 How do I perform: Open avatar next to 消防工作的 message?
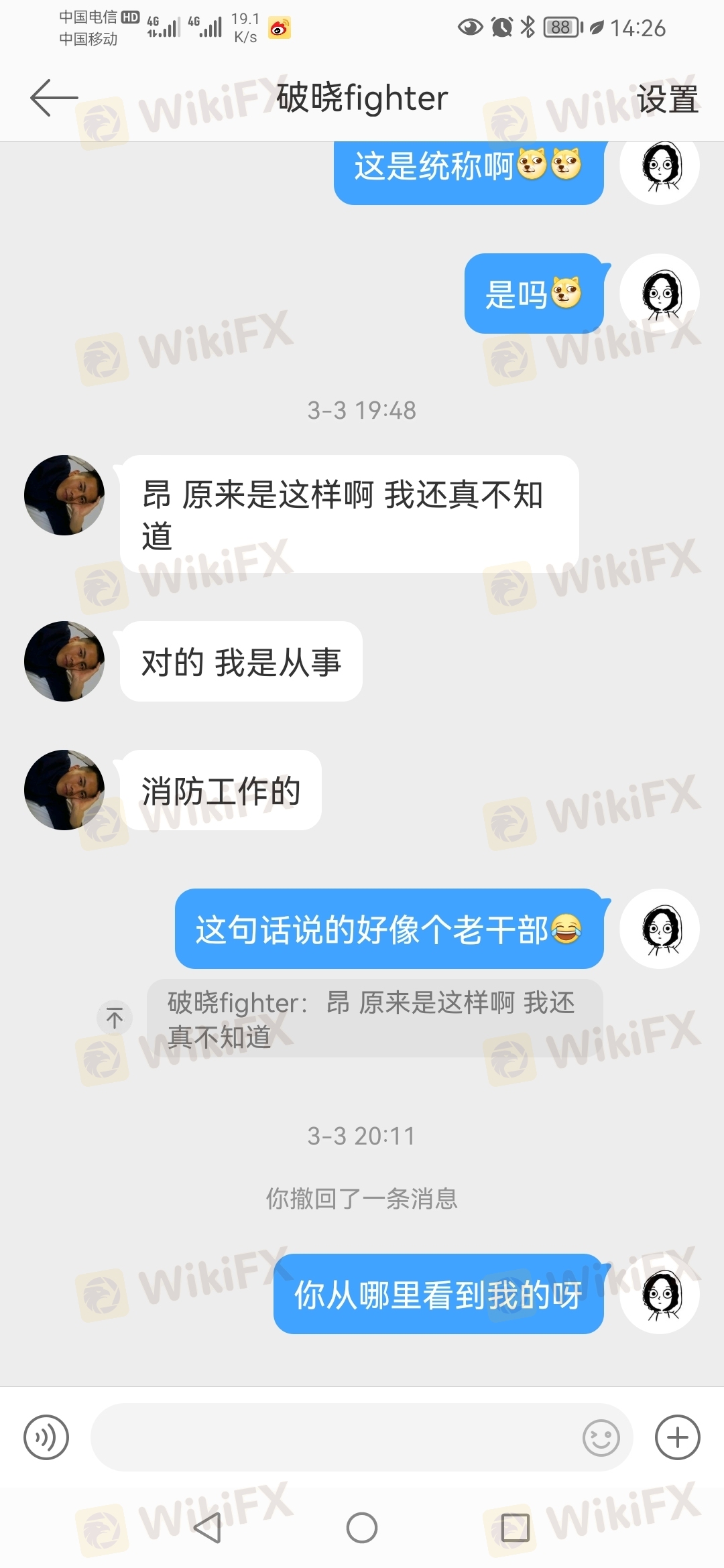(64, 790)
